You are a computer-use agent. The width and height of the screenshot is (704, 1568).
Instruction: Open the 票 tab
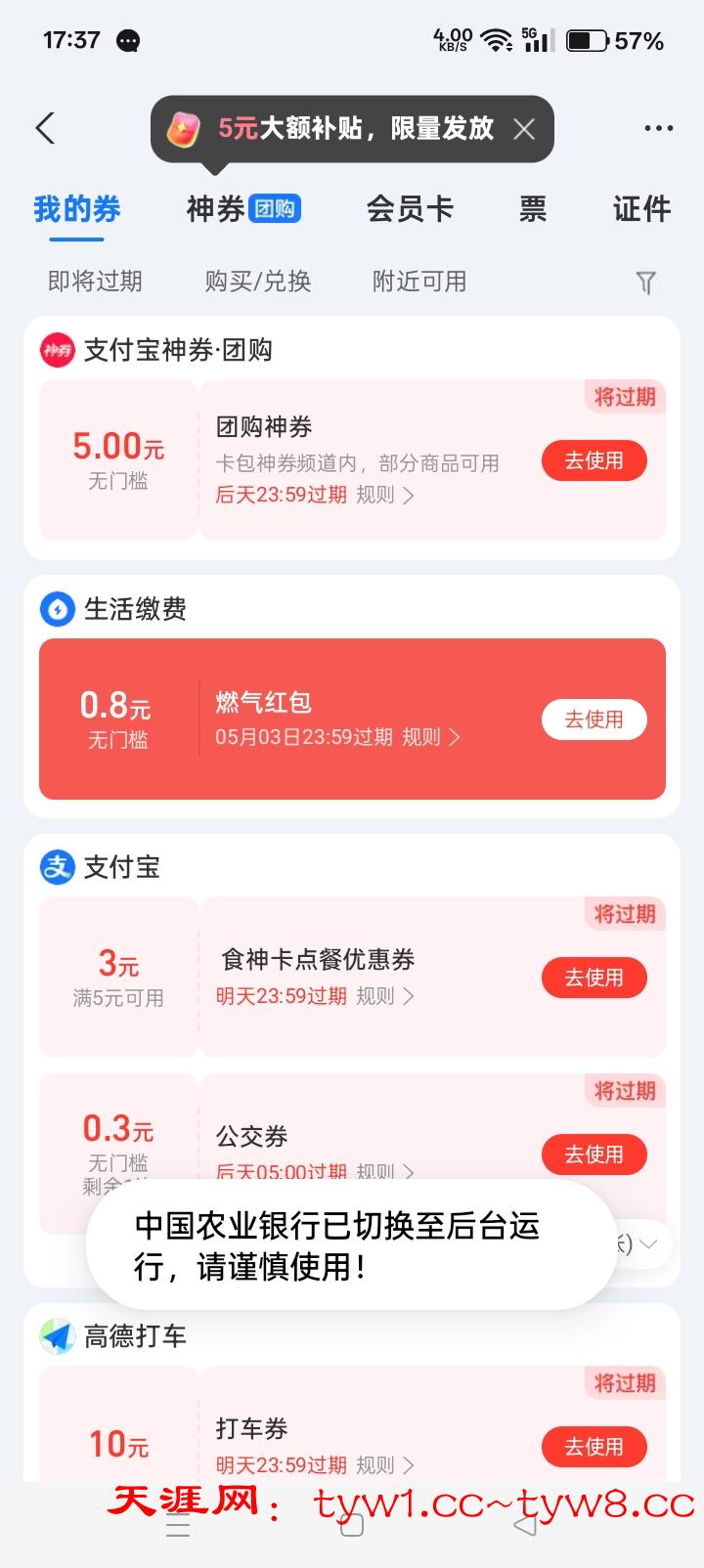[x=532, y=208]
